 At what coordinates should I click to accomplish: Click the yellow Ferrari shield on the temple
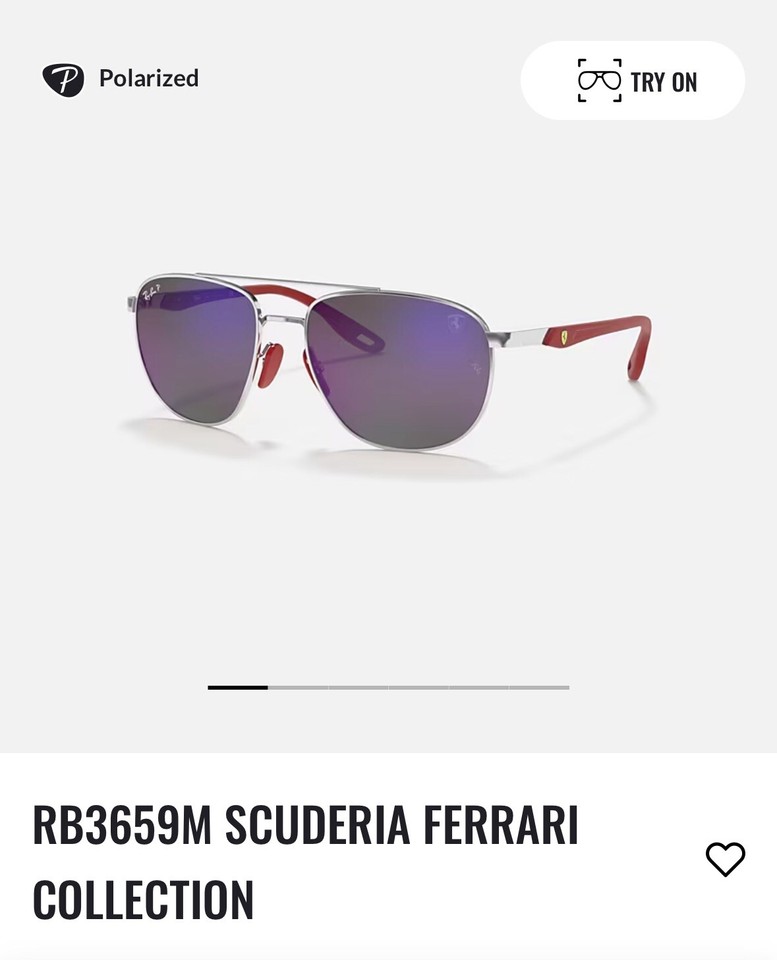point(564,338)
